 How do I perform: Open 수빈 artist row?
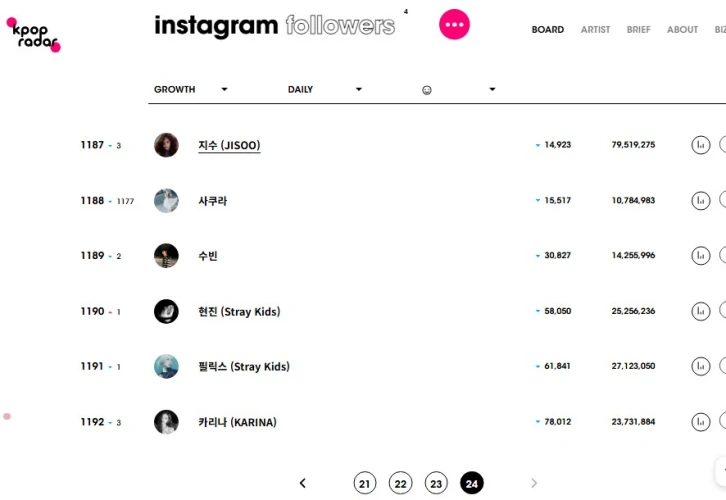tap(207, 256)
